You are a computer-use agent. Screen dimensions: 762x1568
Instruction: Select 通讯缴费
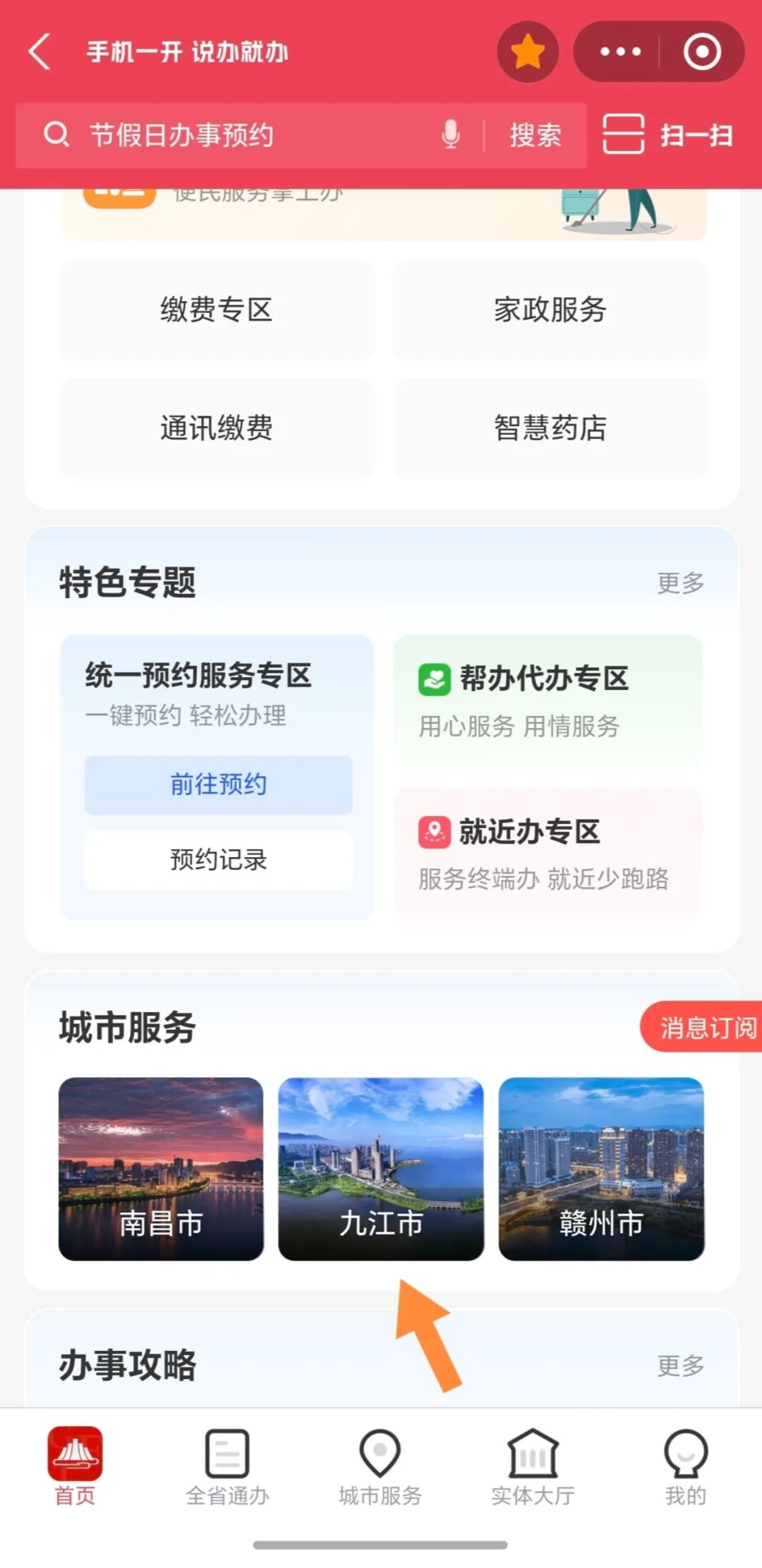point(217,428)
